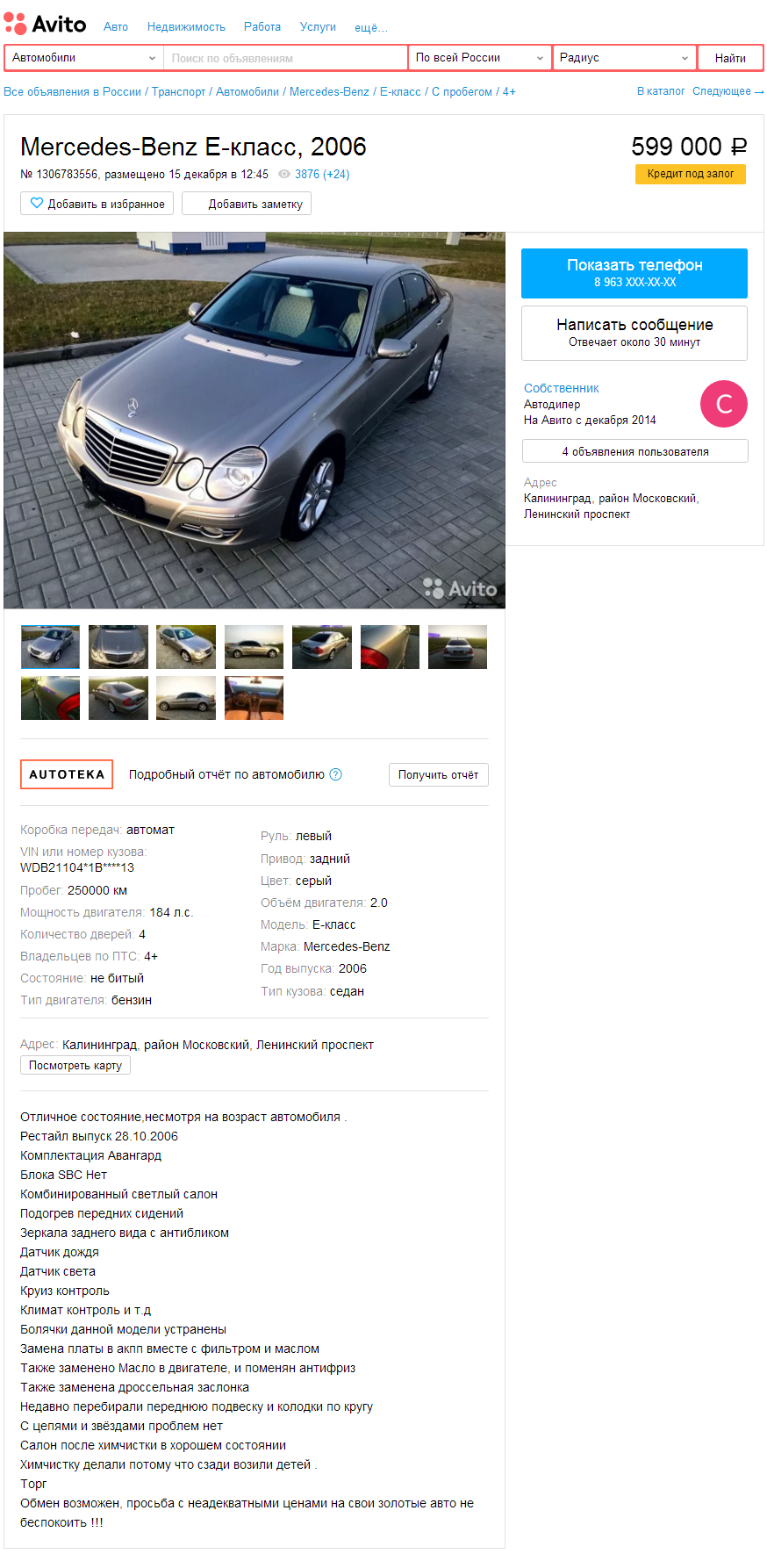This screenshot has height=1568, width=767.
Task: Open the "По всей России" region dropdown
Action: (x=480, y=58)
